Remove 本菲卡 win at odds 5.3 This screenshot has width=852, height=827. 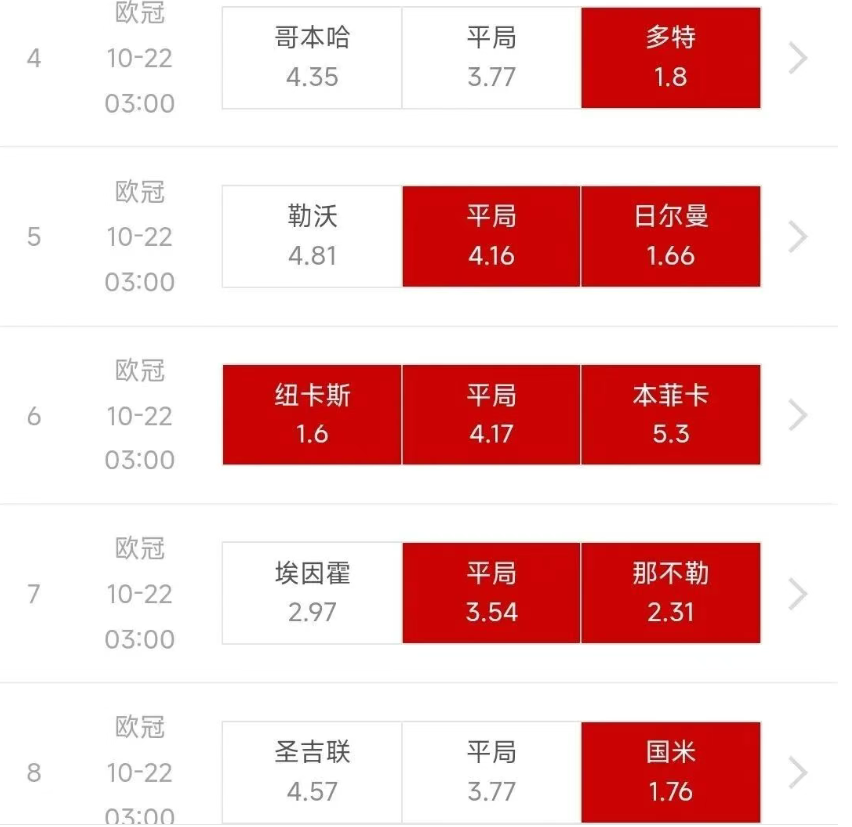[670, 415]
